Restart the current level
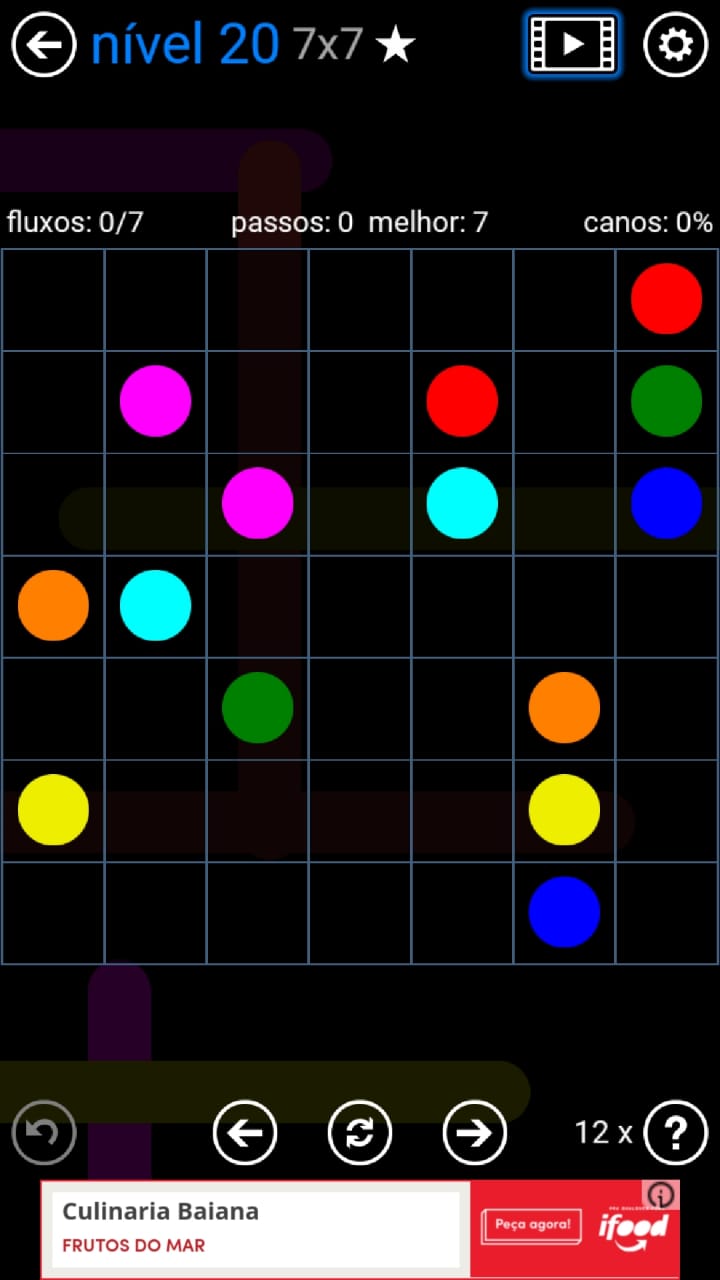The height and width of the screenshot is (1280, 720). click(x=360, y=1132)
